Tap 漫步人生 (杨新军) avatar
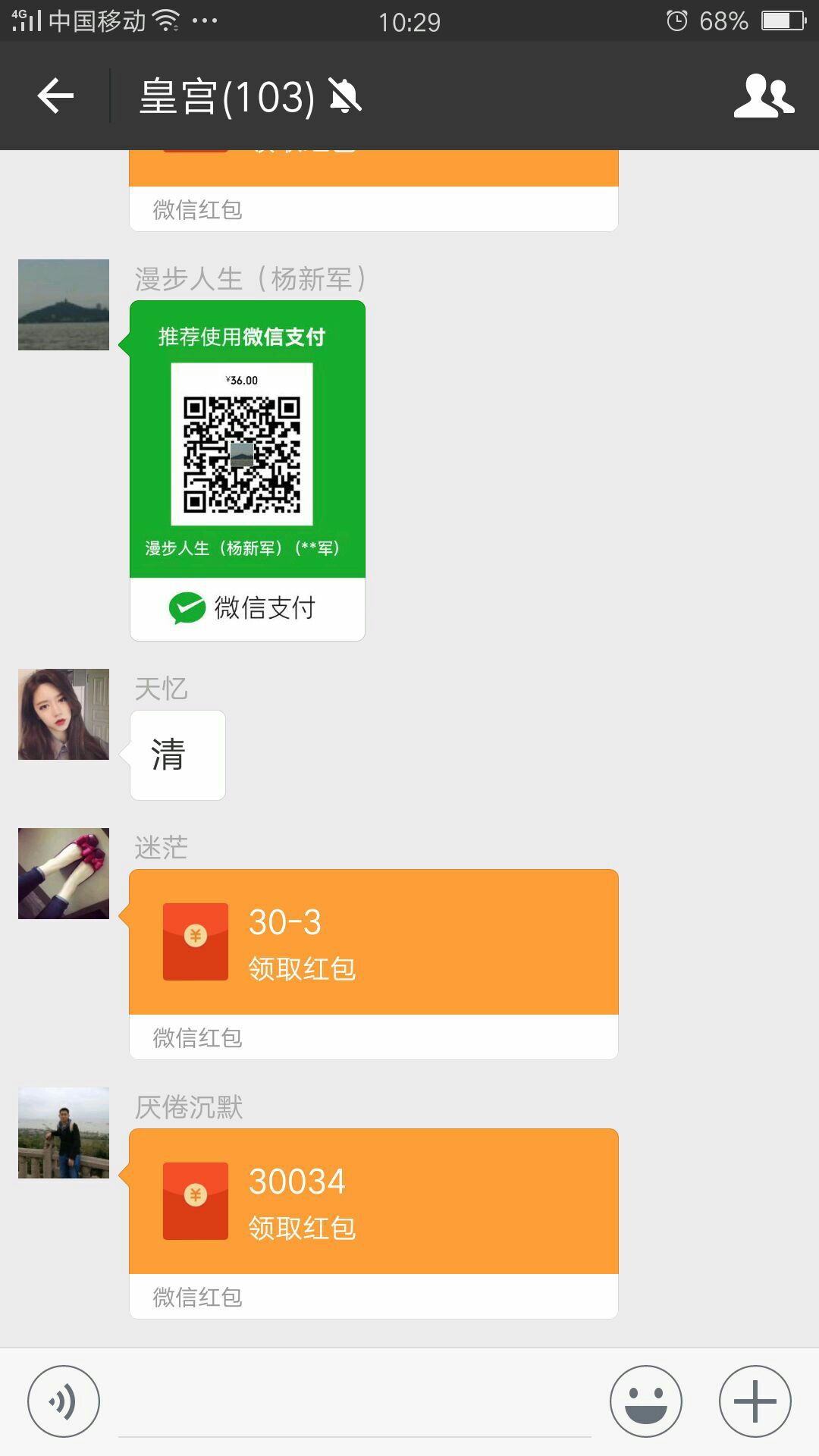The image size is (819, 1456). pyautogui.click(x=64, y=305)
